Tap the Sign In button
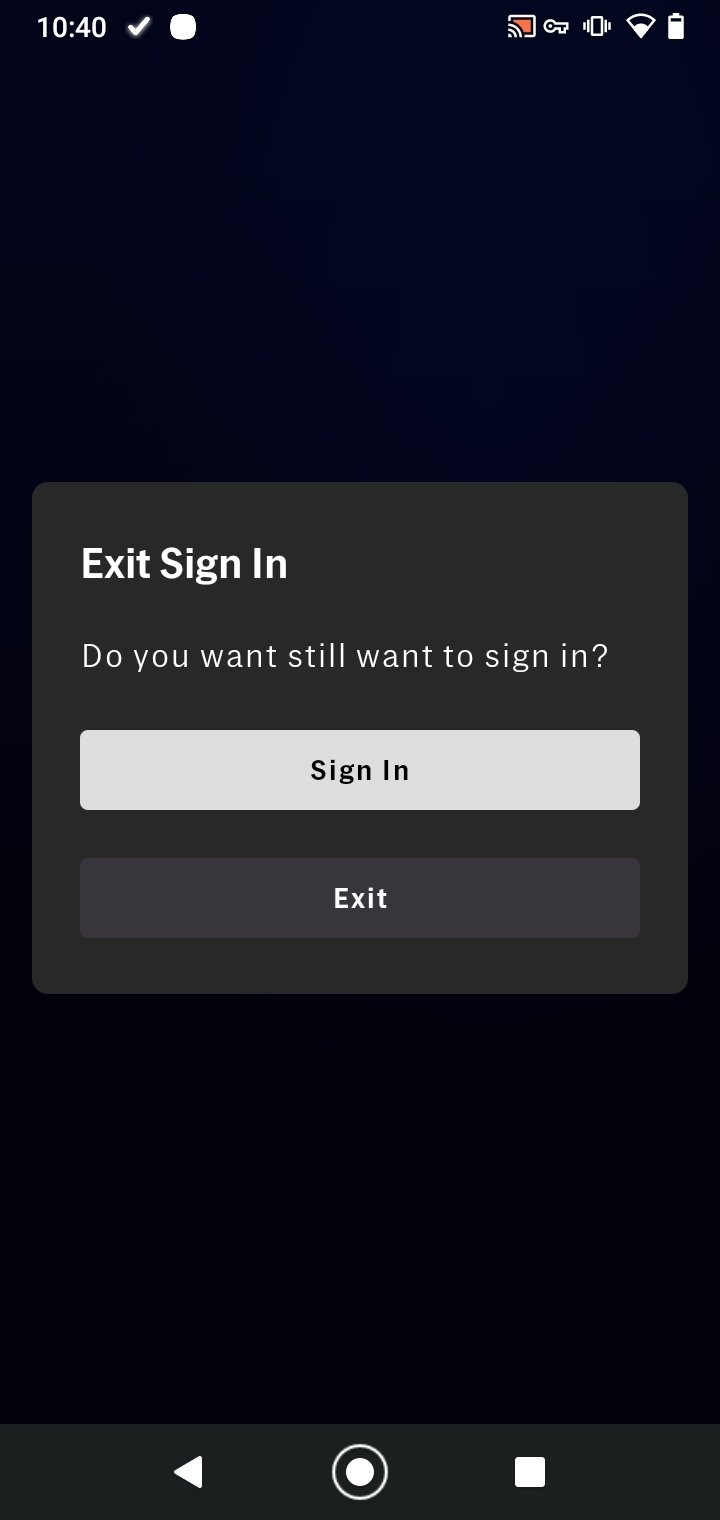Viewport: 720px width, 1520px height. point(360,770)
